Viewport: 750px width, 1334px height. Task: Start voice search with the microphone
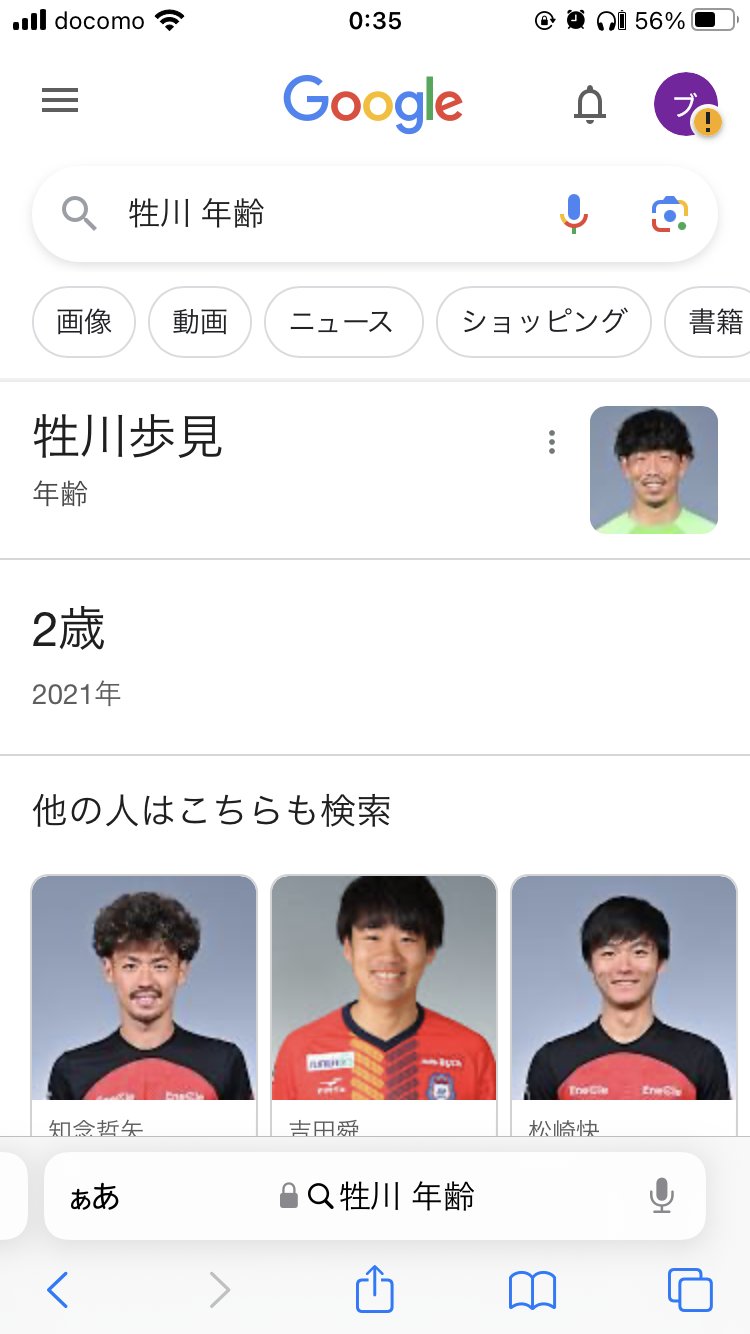pyautogui.click(x=573, y=214)
